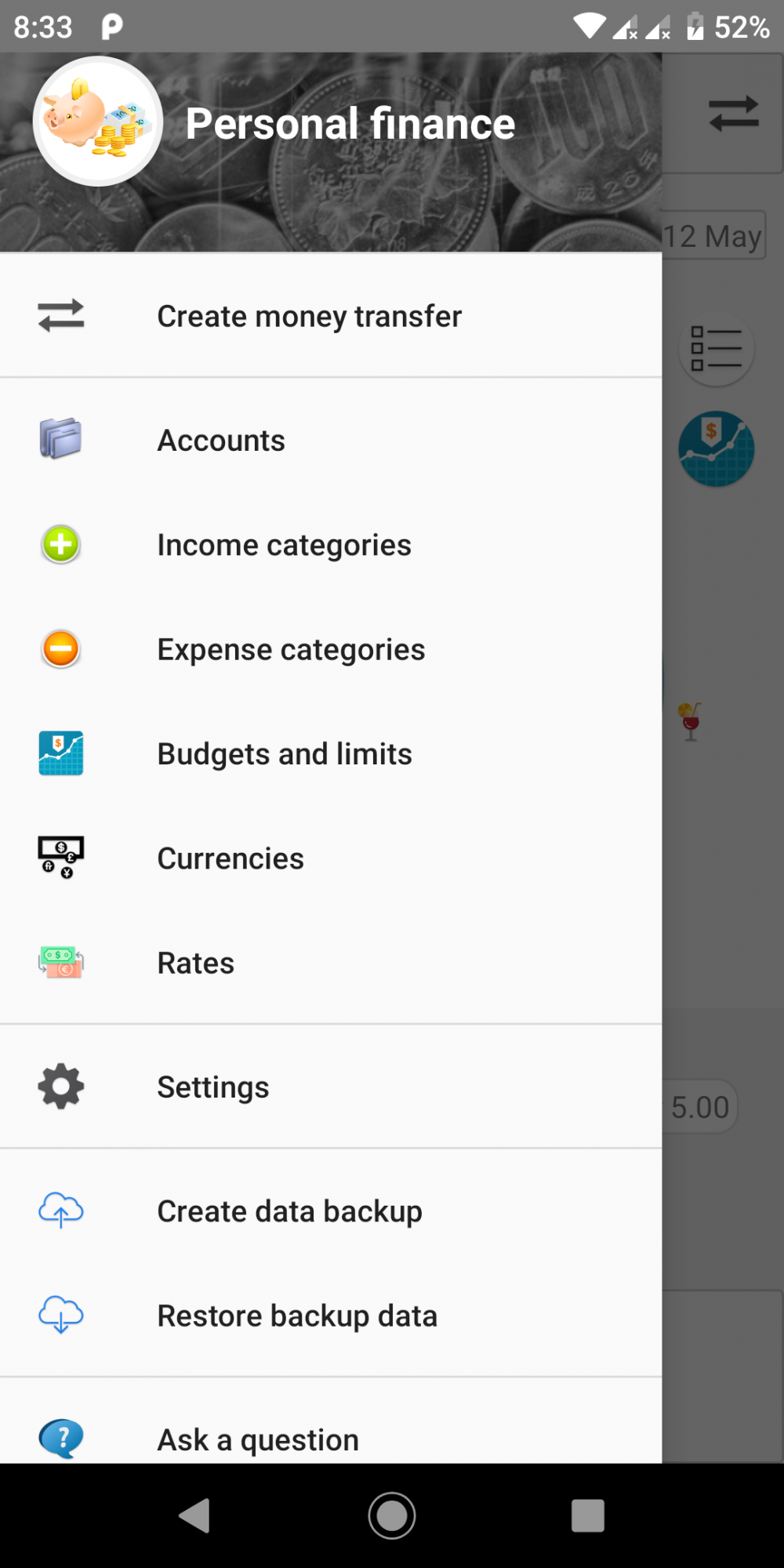784x1568 pixels.
Task: Tap the transfer arrows icon in app bar
Action: (734, 114)
